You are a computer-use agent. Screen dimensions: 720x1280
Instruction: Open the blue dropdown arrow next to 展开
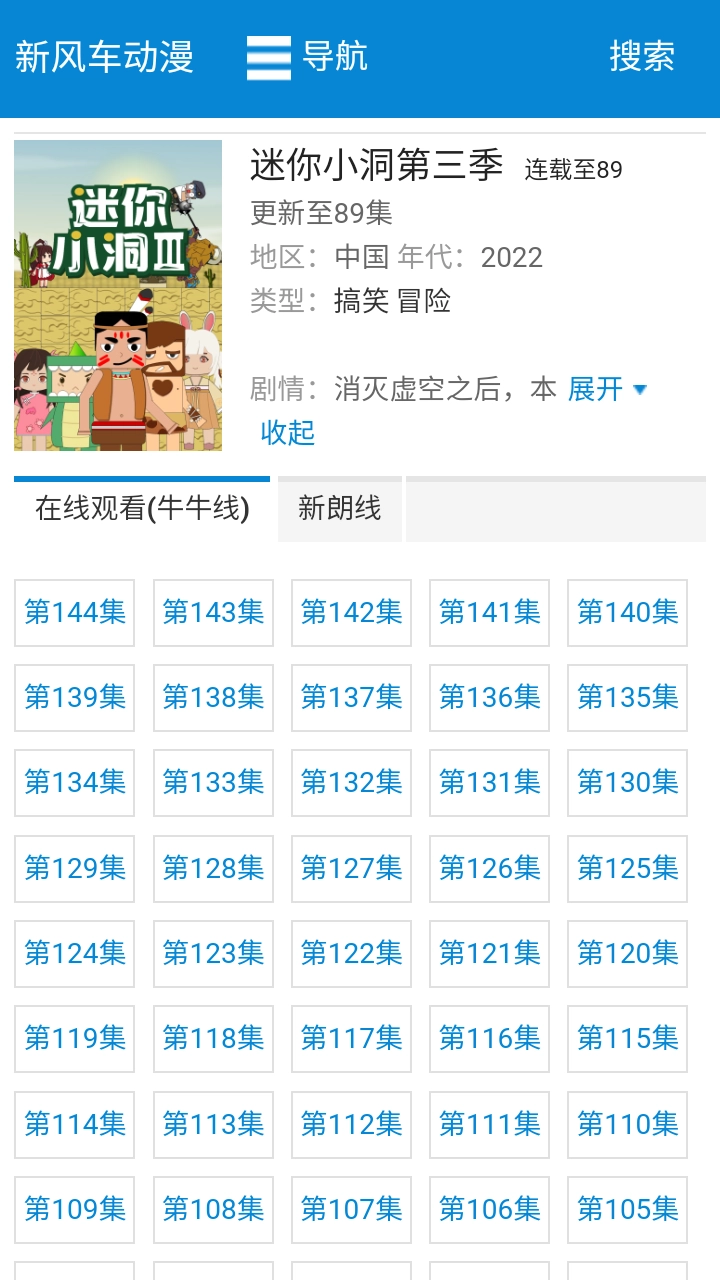click(x=641, y=390)
